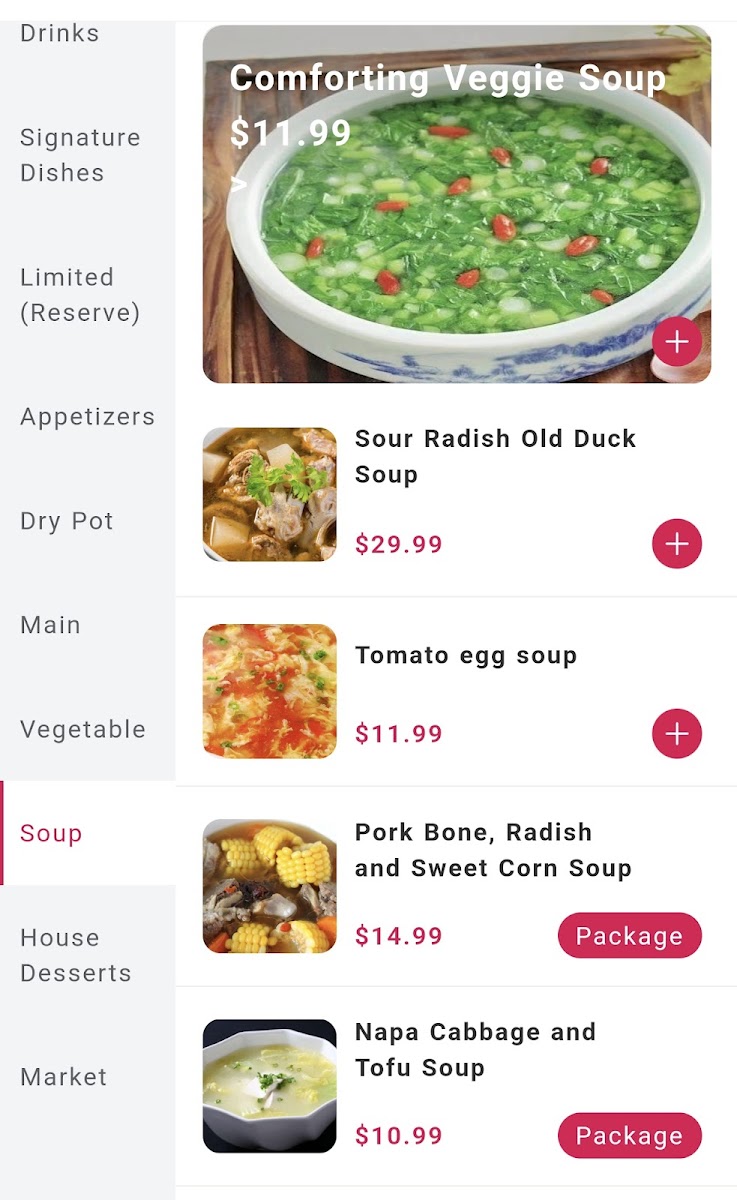View House Desserts category
737x1200 pixels.
[x=76, y=955]
